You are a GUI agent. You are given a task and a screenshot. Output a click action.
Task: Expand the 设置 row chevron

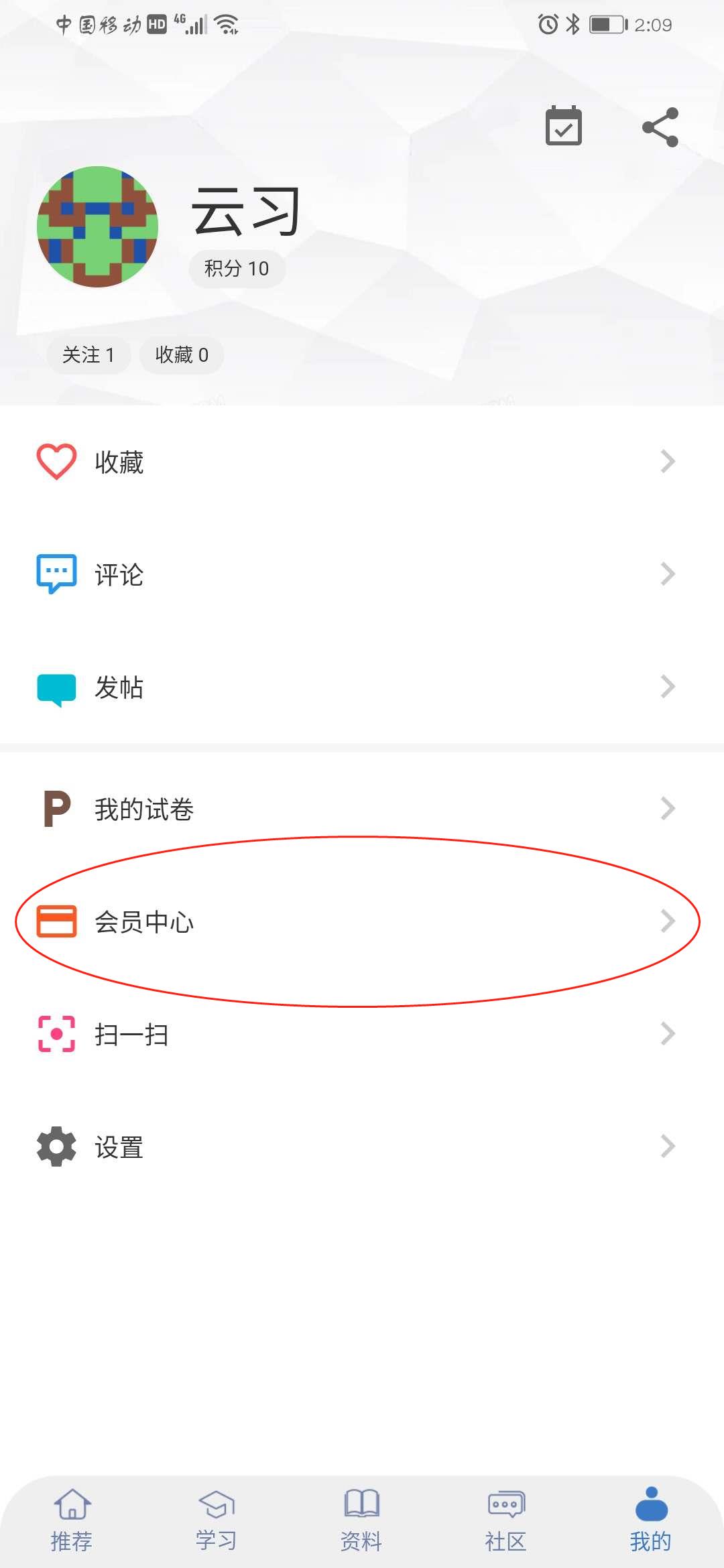click(x=667, y=1147)
